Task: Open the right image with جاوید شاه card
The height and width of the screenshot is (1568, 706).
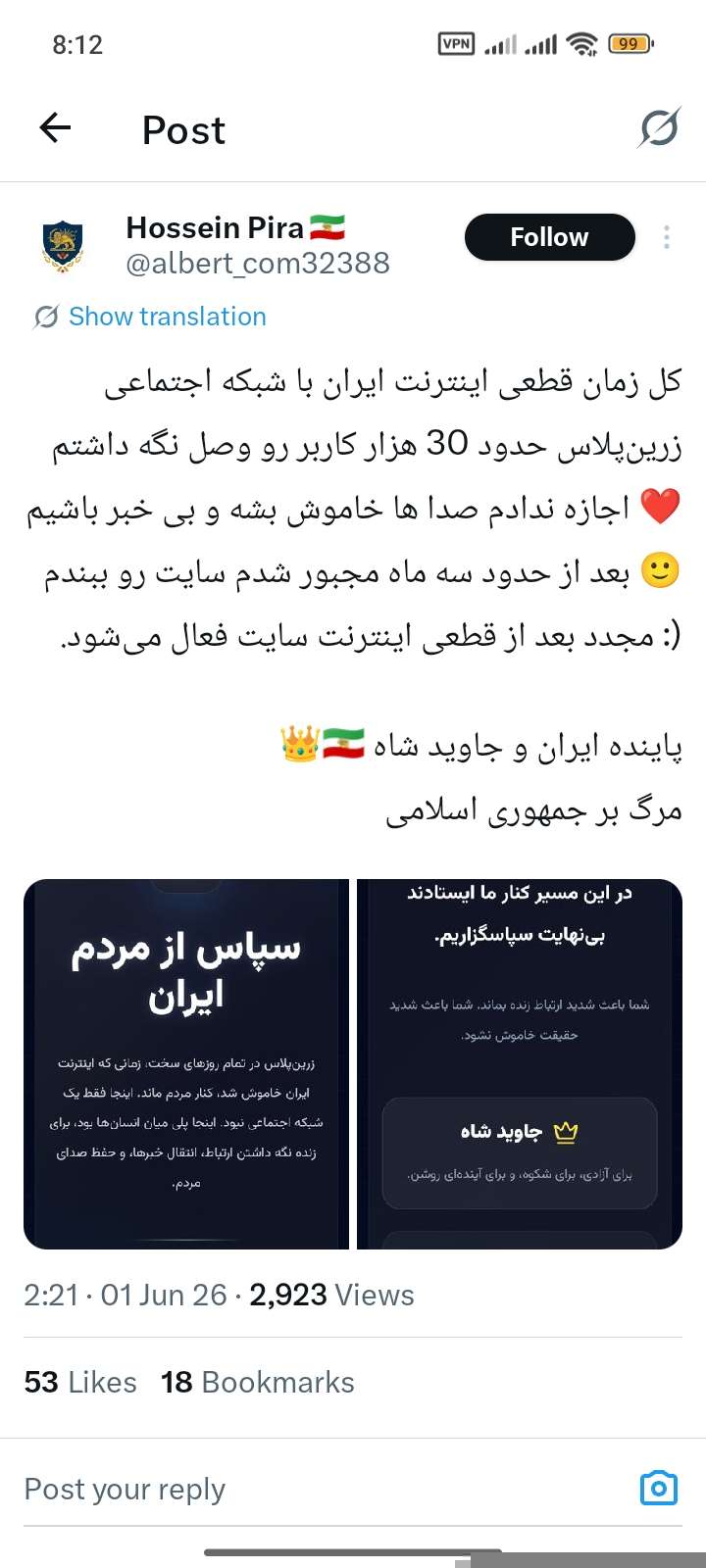Action: pyautogui.click(x=520, y=1064)
